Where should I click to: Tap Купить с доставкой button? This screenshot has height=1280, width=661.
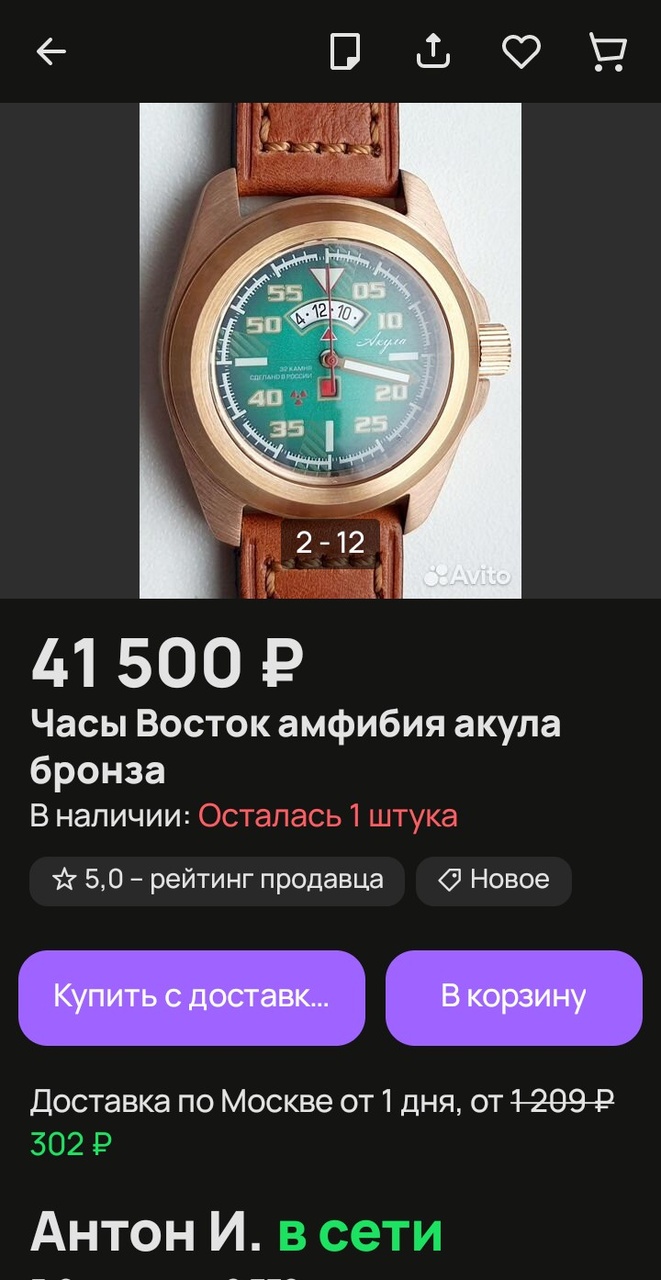pos(191,997)
